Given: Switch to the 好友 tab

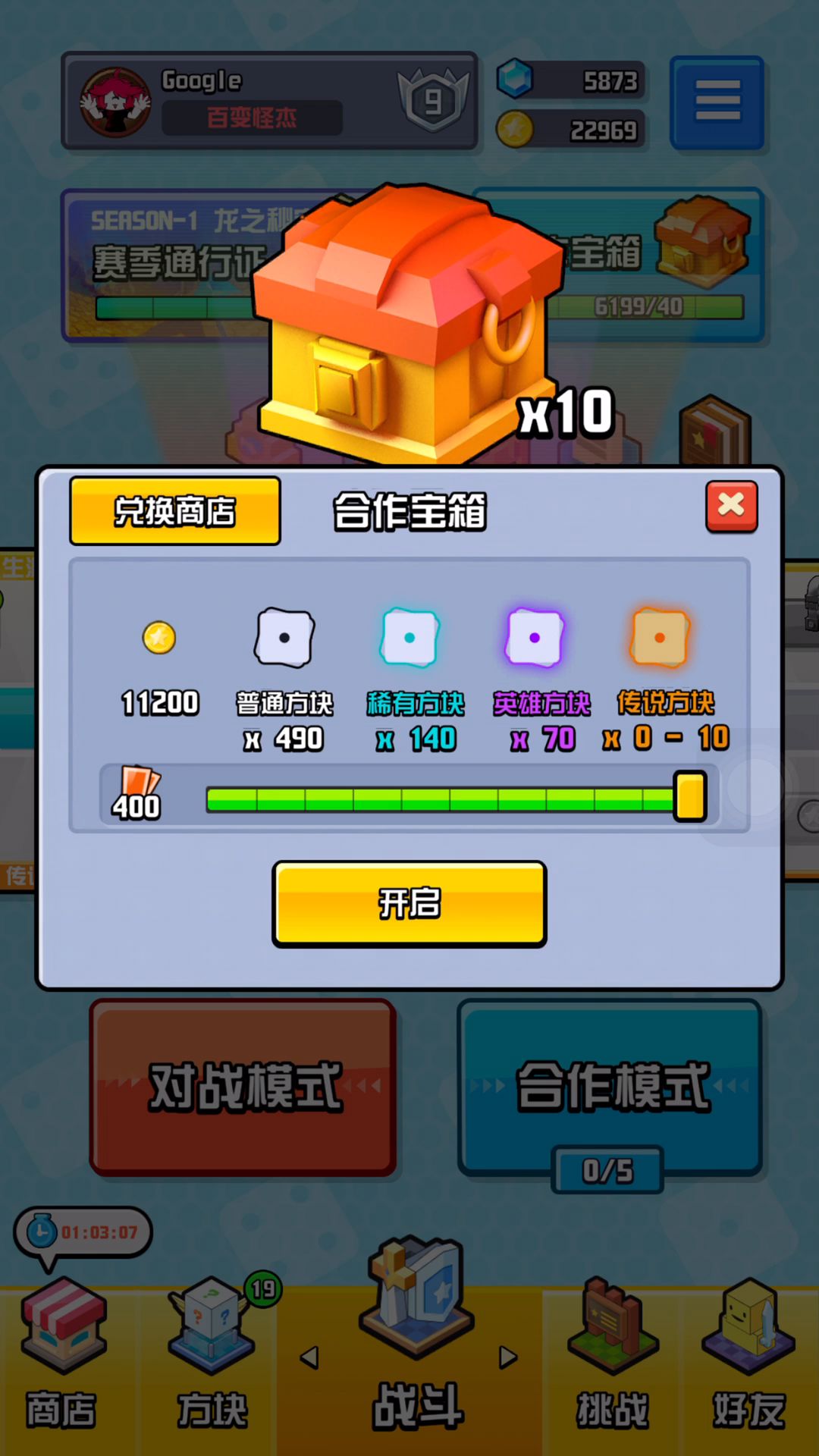Looking at the screenshot, I should click(748, 1357).
